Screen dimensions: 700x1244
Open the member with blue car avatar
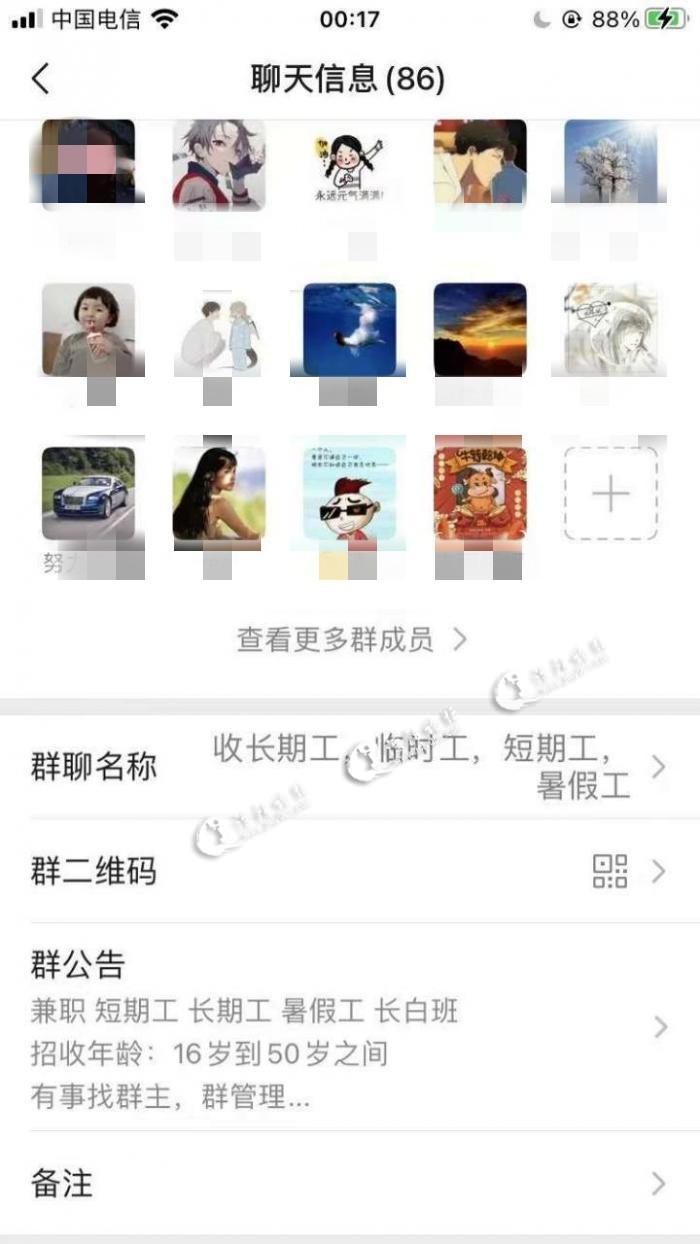(x=88, y=494)
